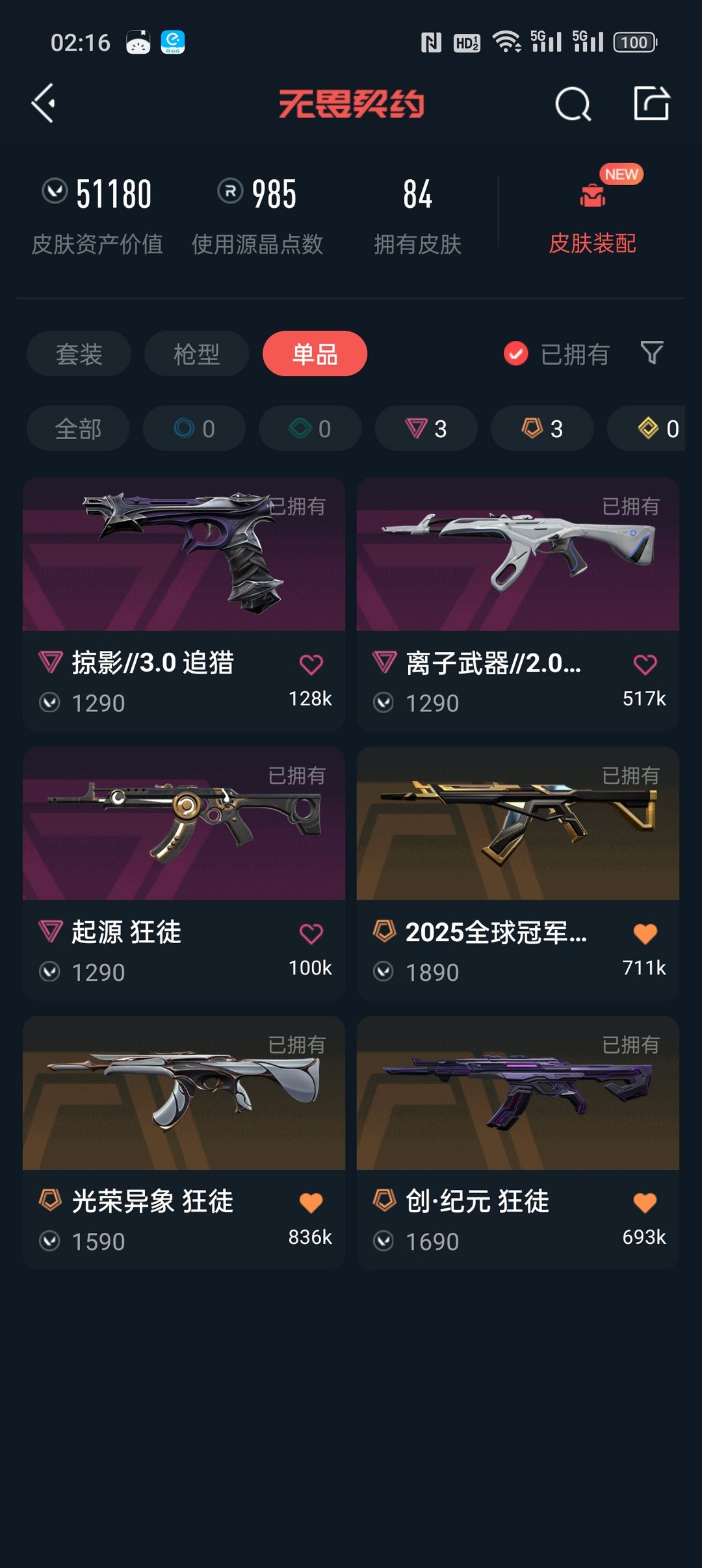This screenshot has height=1568, width=702.
Task: Switch to the 套装 tab
Action: [x=78, y=353]
